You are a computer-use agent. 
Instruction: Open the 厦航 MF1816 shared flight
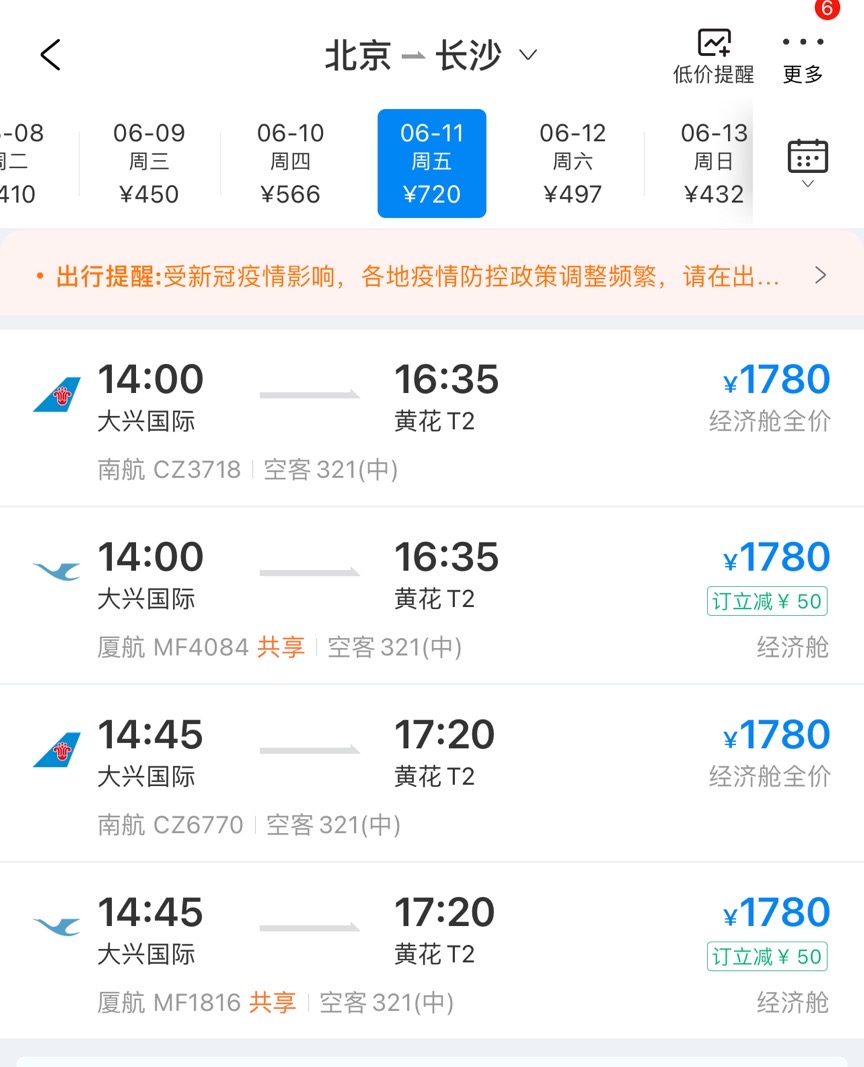[432, 952]
